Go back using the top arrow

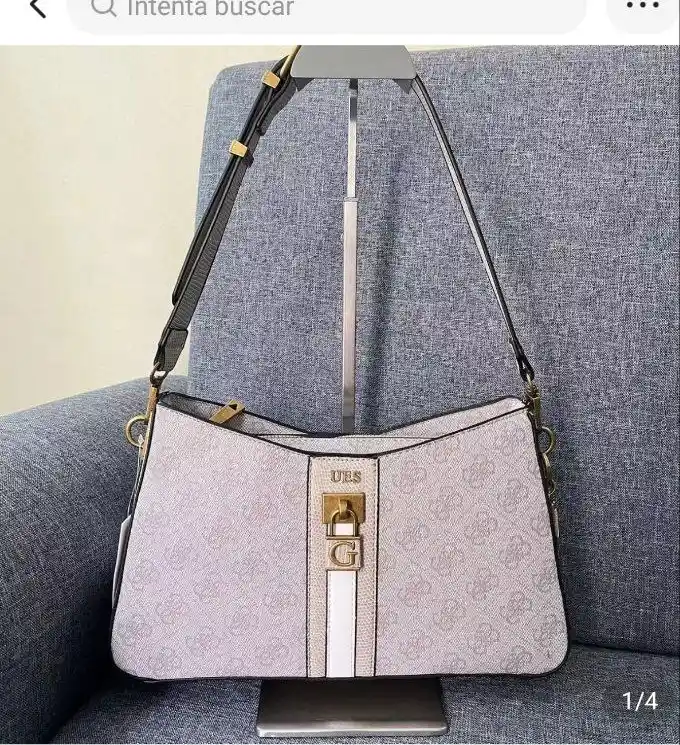pos(36,9)
